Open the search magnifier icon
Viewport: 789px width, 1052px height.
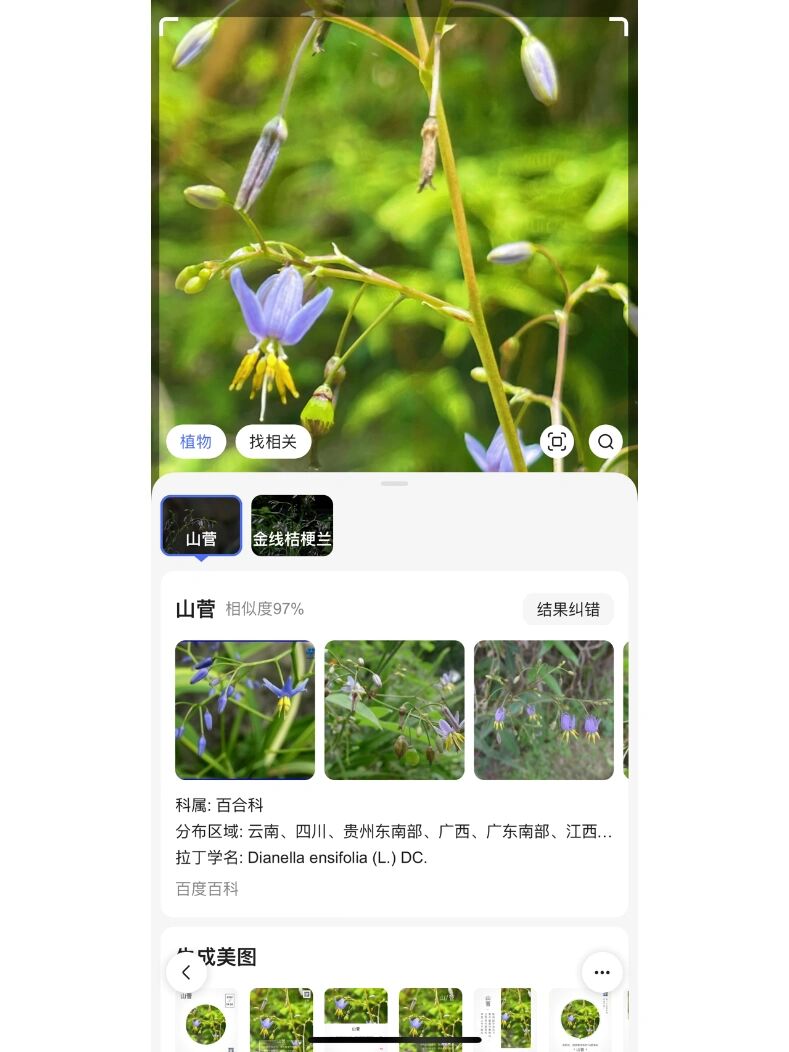pos(606,441)
